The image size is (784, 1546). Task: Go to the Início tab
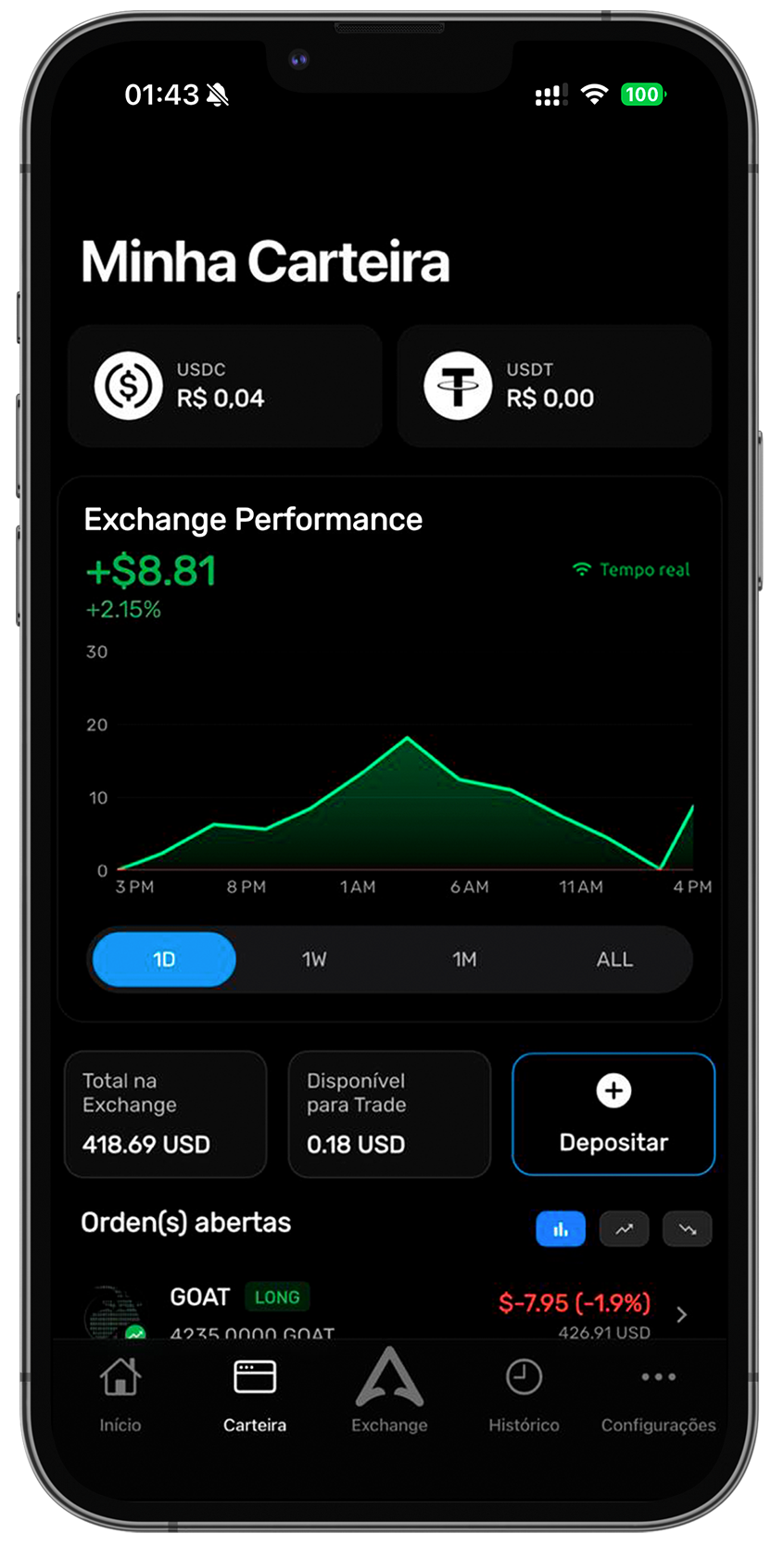click(x=120, y=1395)
